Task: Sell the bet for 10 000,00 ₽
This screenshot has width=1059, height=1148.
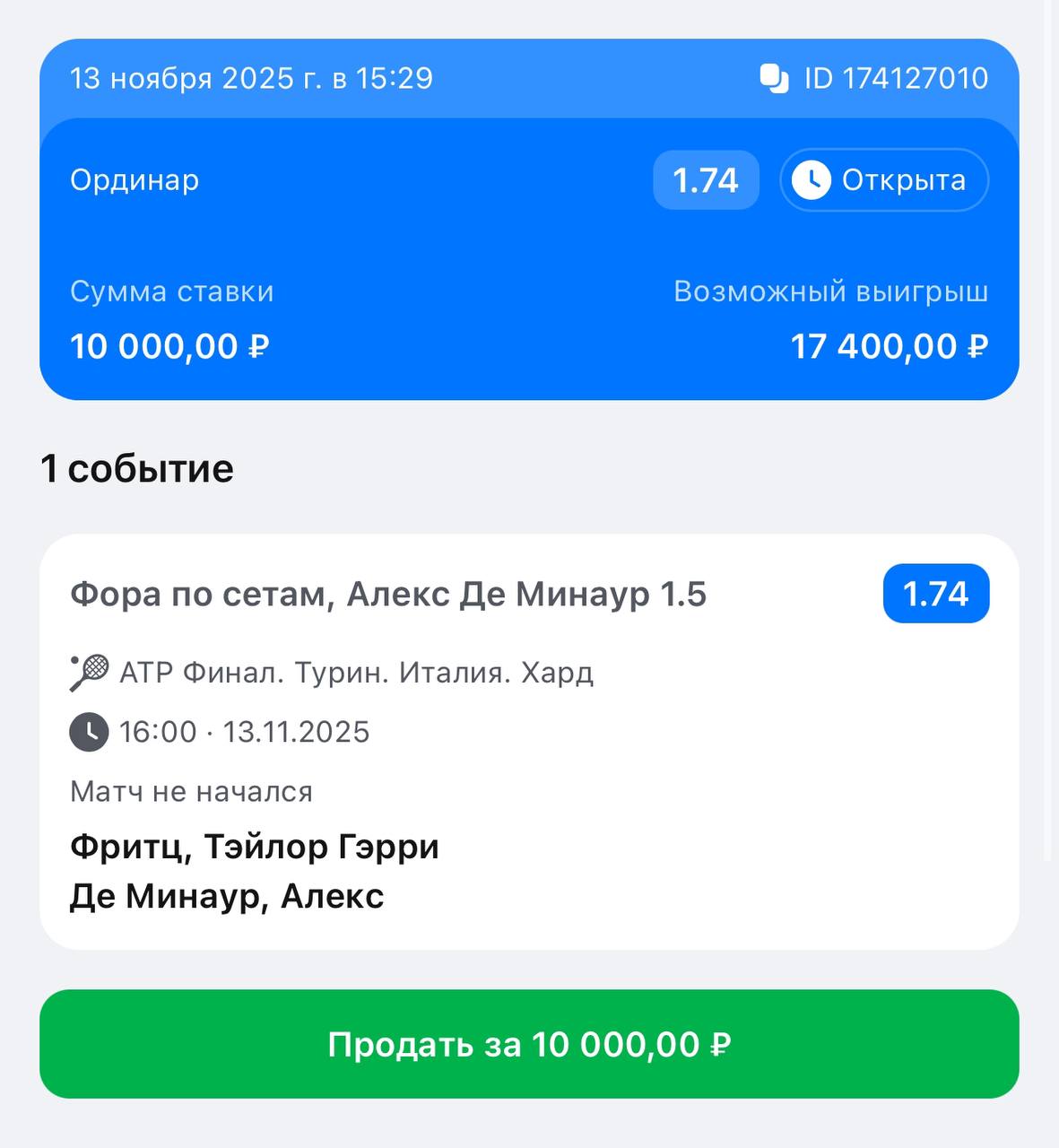Action: [x=529, y=1044]
